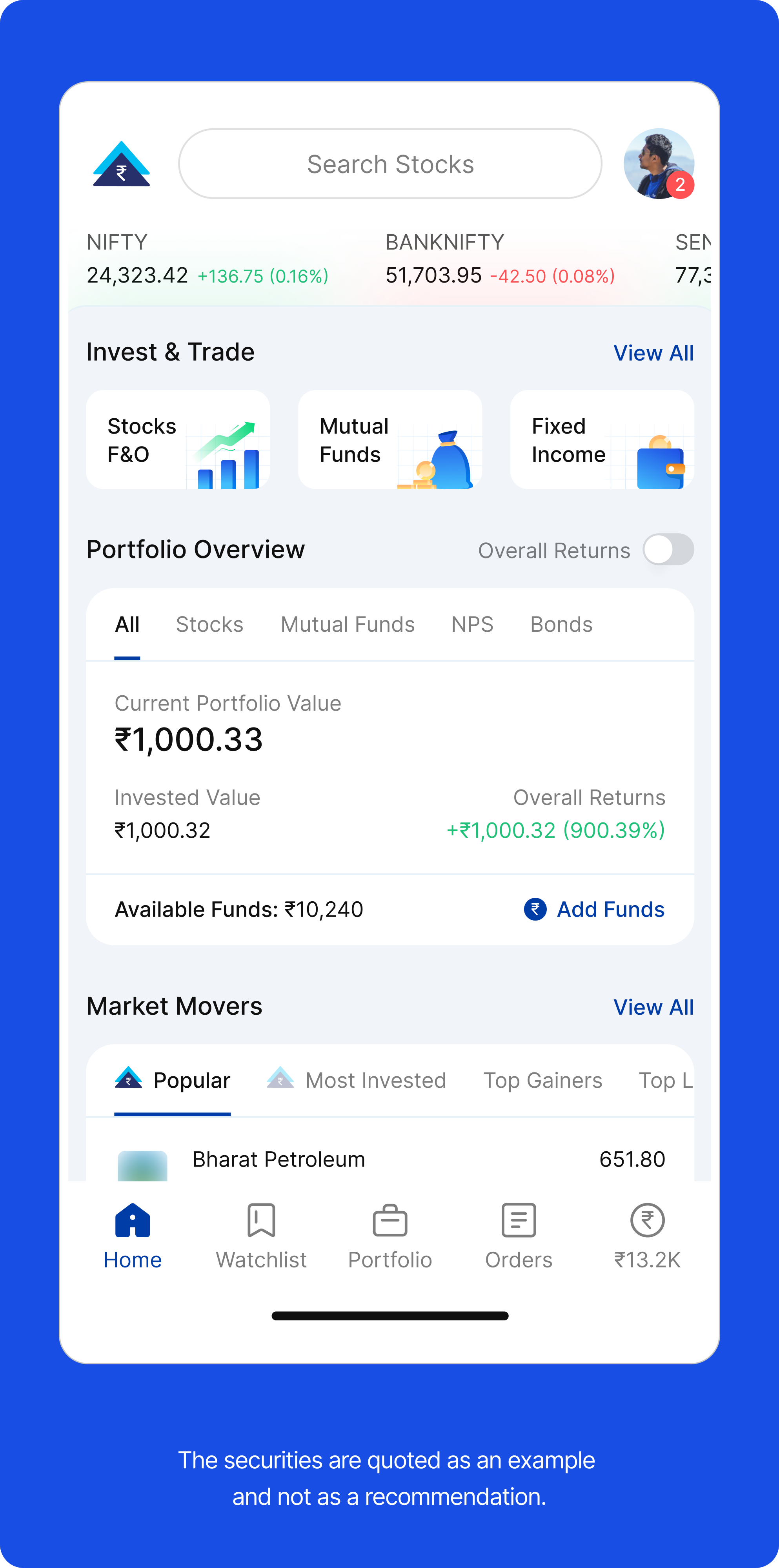Switch to the Stocks portfolio tab
Screen dimensions: 779x1568
(209, 624)
